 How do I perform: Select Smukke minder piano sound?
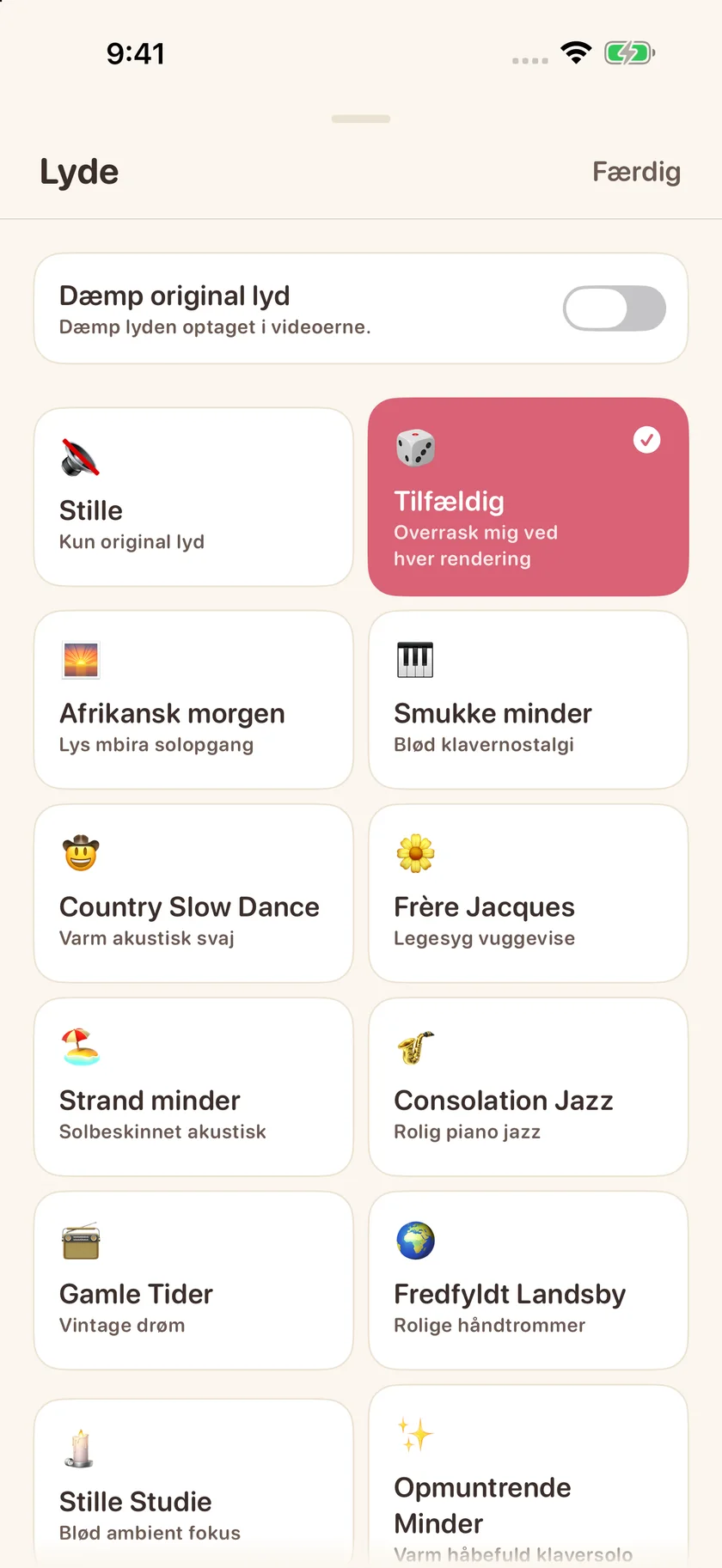pos(529,700)
